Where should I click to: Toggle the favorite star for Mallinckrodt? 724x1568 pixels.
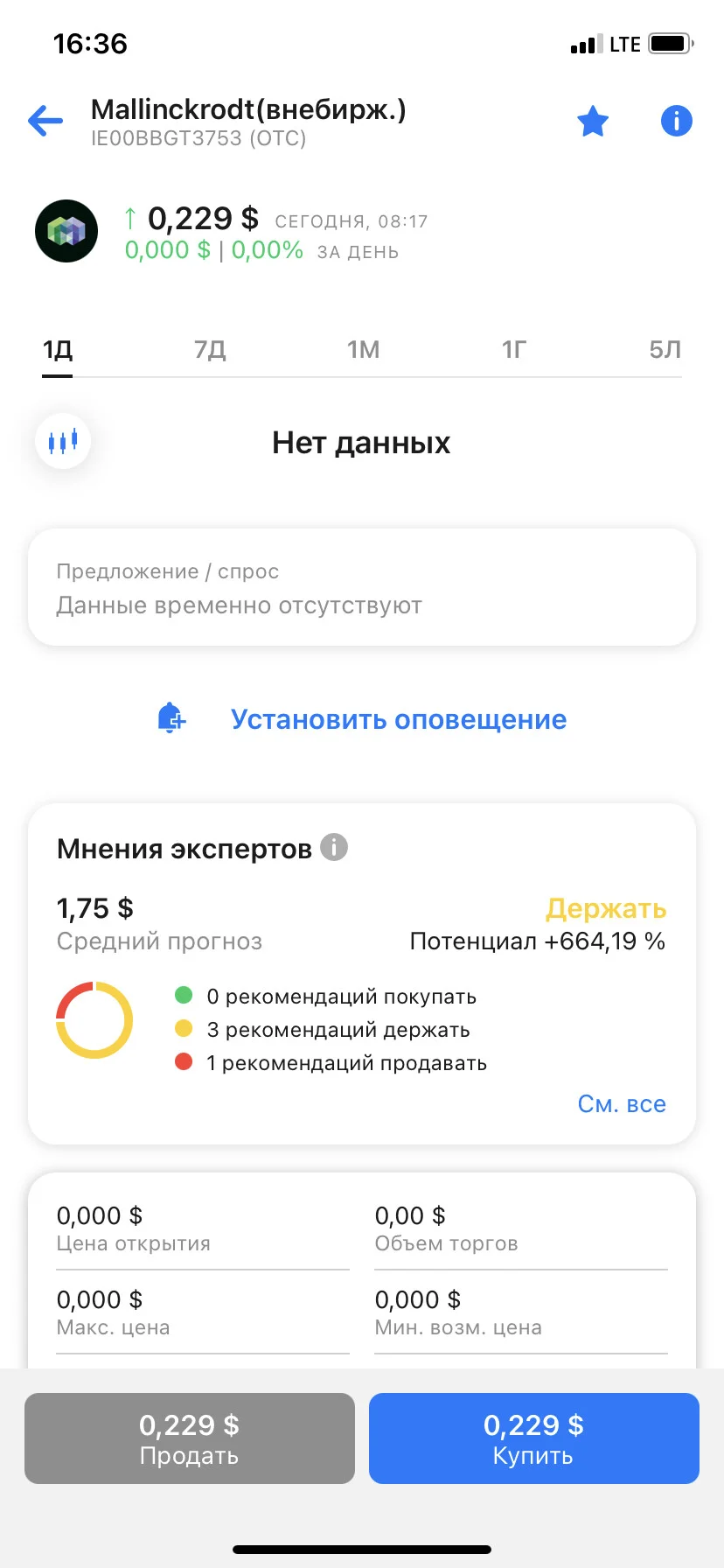[x=593, y=121]
